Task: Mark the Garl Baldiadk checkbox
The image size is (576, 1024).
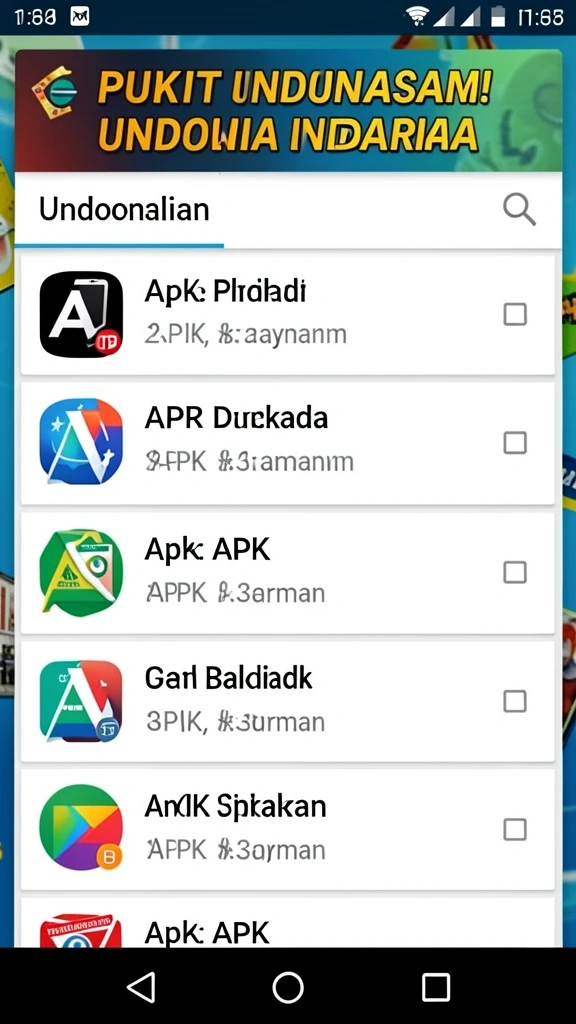Action: tap(515, 701)
